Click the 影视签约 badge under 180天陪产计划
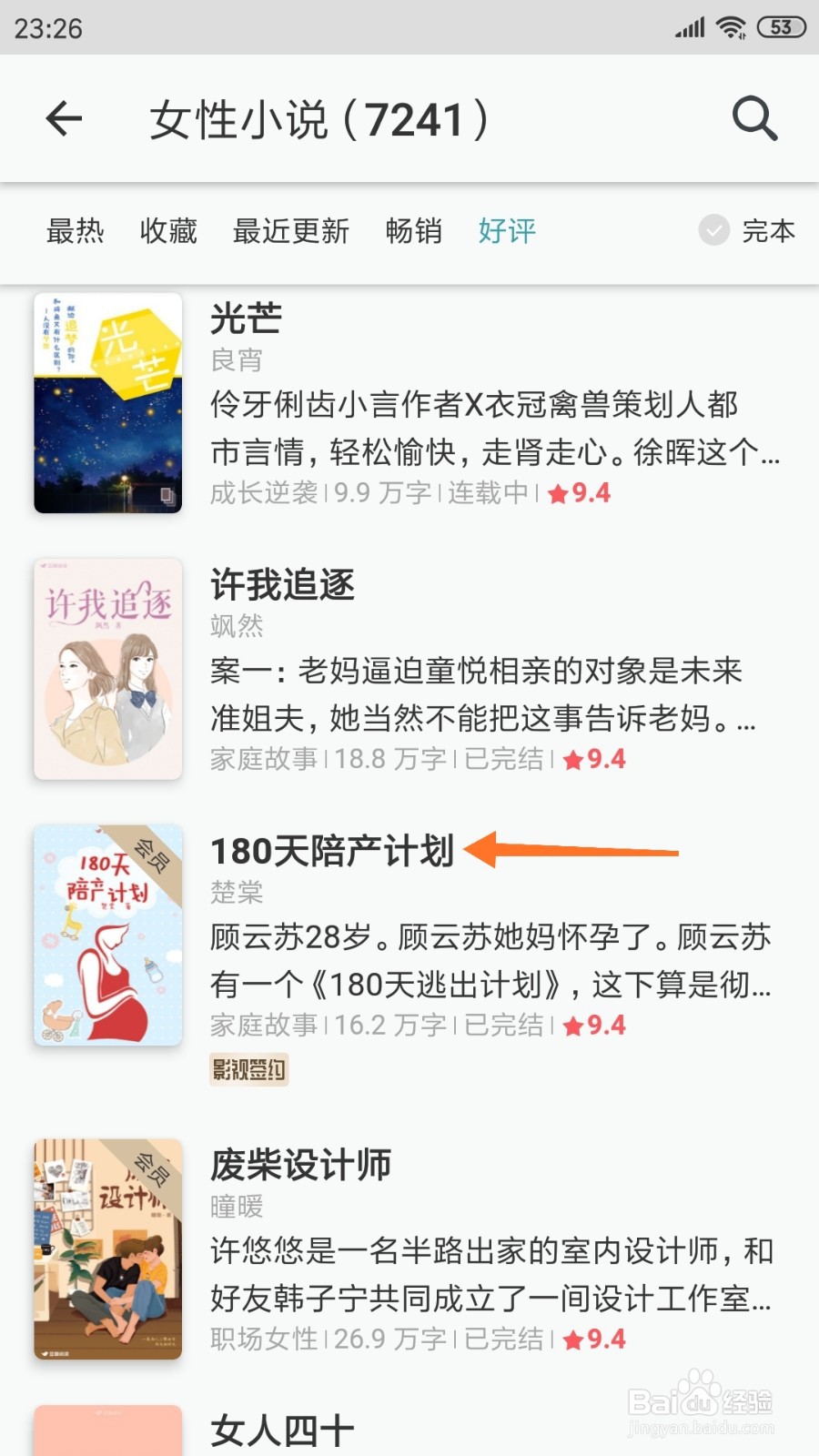The width and height of the screenshot is (819, 1456). tap(248, 1071)
